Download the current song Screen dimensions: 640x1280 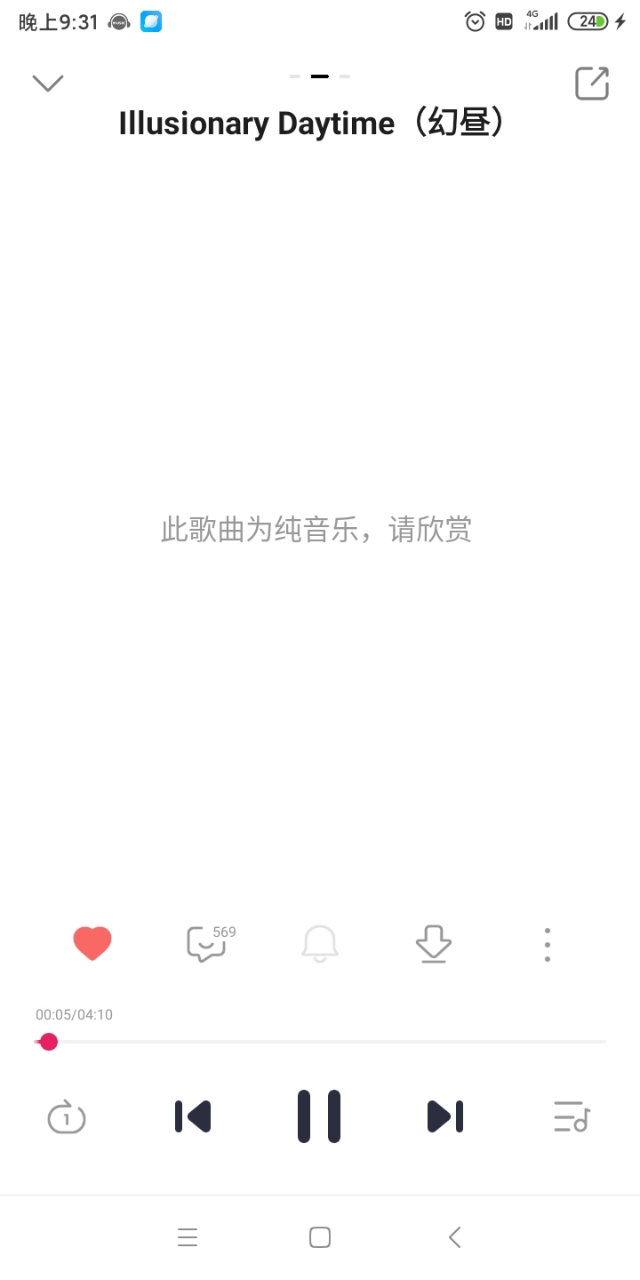(433, 943)
